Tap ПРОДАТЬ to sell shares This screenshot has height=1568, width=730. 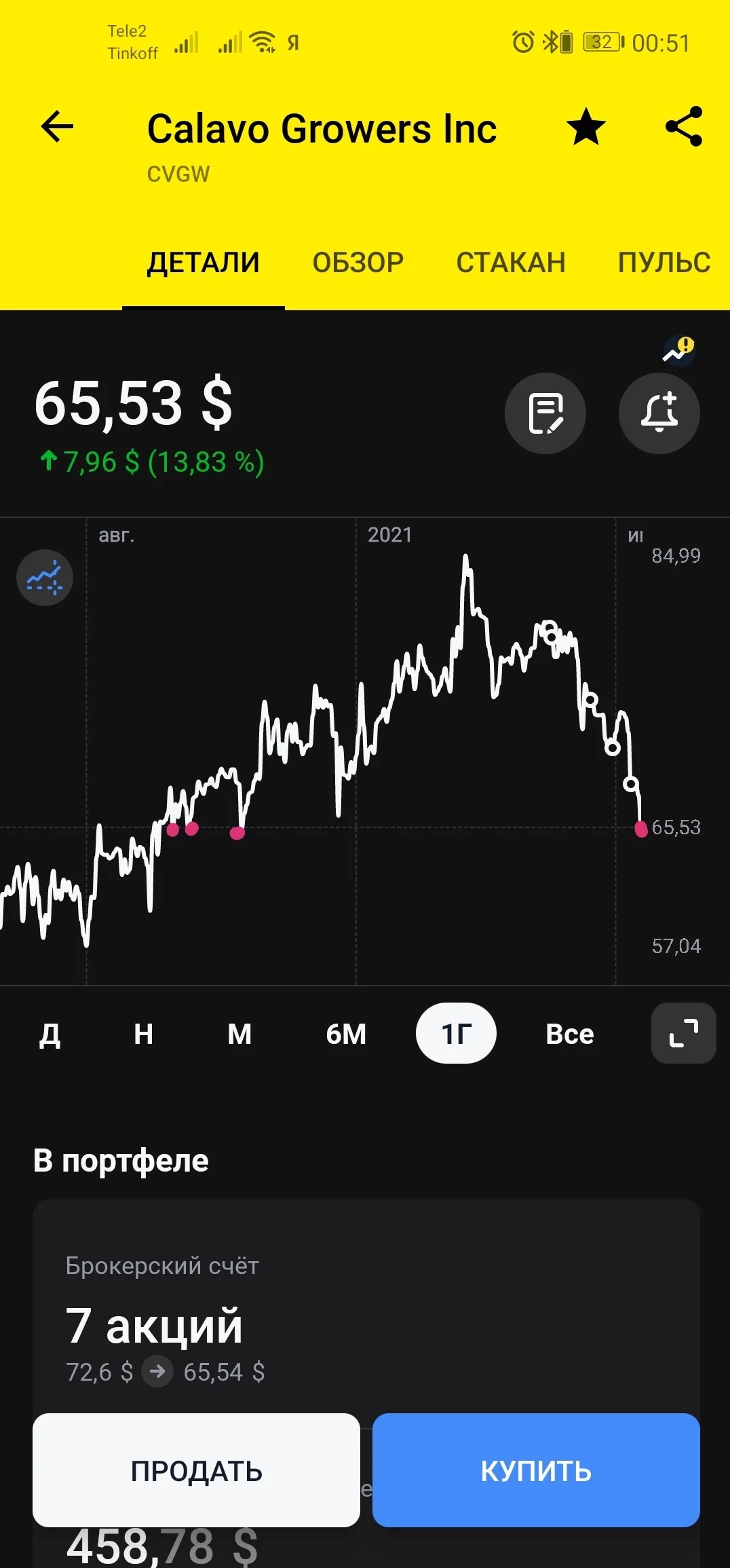196,1470
